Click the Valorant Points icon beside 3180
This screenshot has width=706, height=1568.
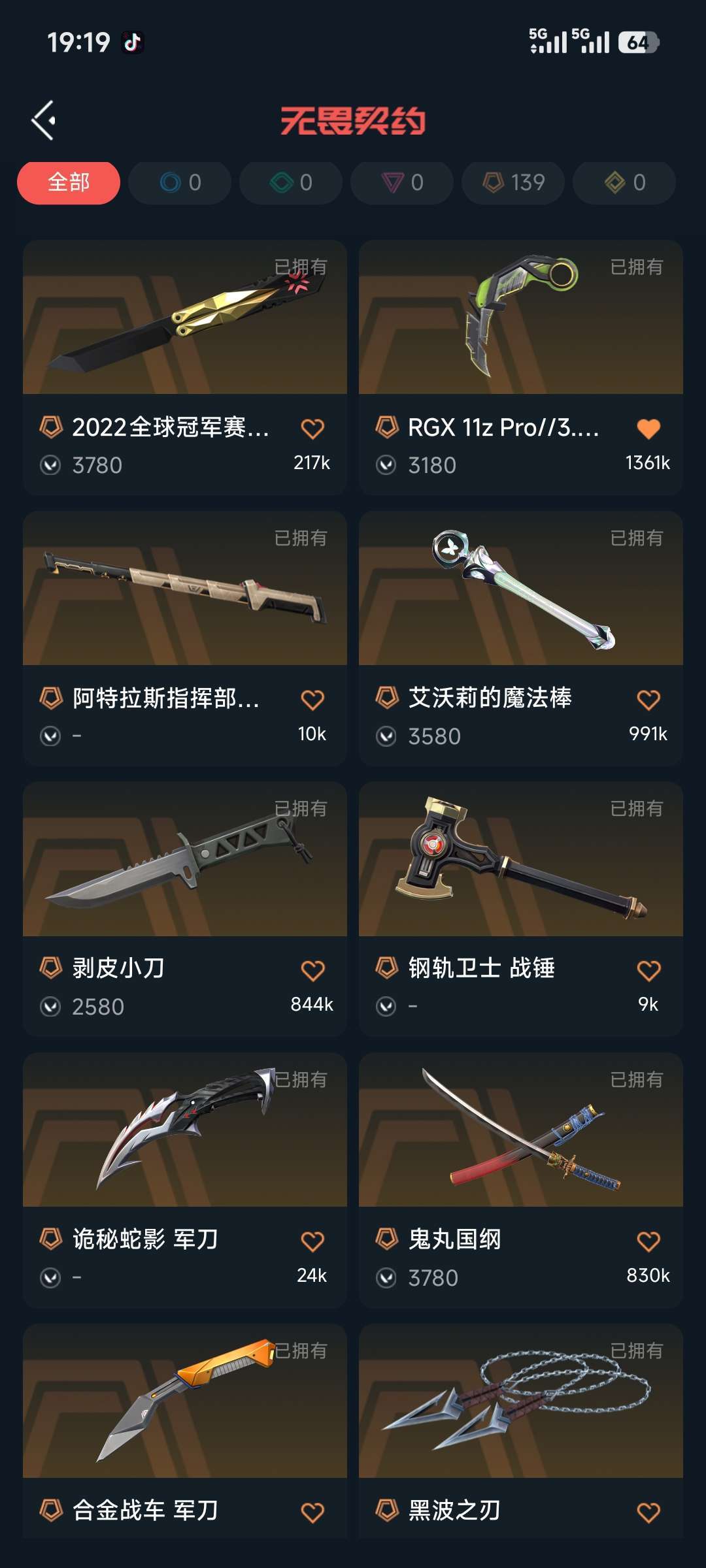point(389,465)
